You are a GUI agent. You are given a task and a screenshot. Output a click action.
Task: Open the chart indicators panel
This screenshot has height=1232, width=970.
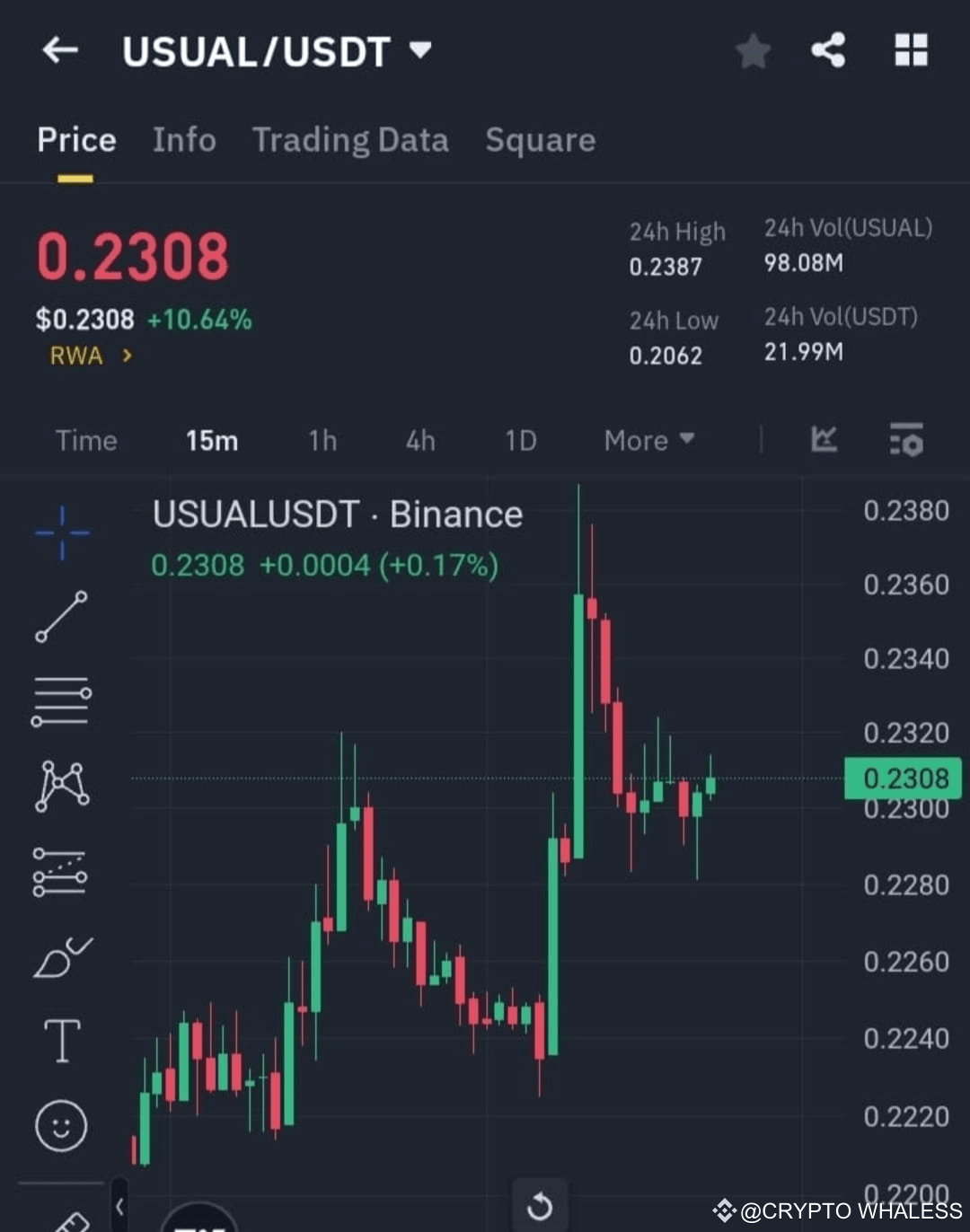pyautogui.click(x=823, y=440)
